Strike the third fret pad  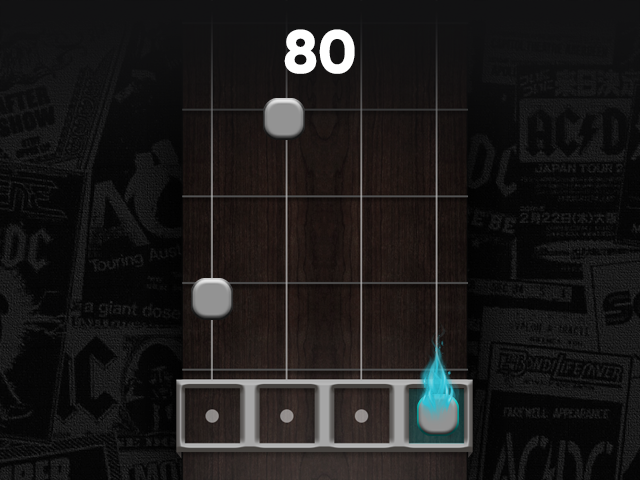[x=361, y=415]
